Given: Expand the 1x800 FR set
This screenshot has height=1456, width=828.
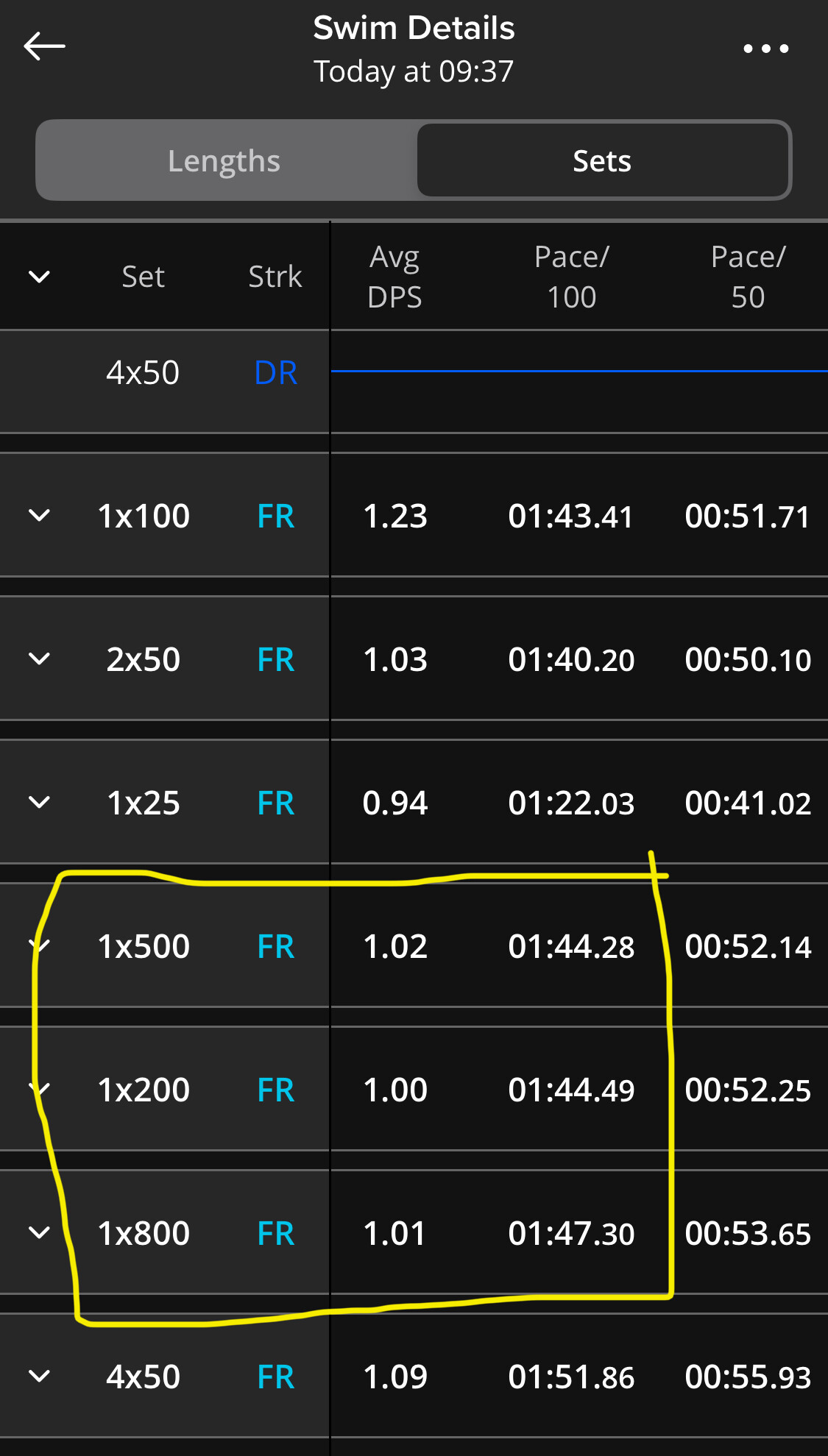Looking at the screenshot, I should tap(39, 1232).
